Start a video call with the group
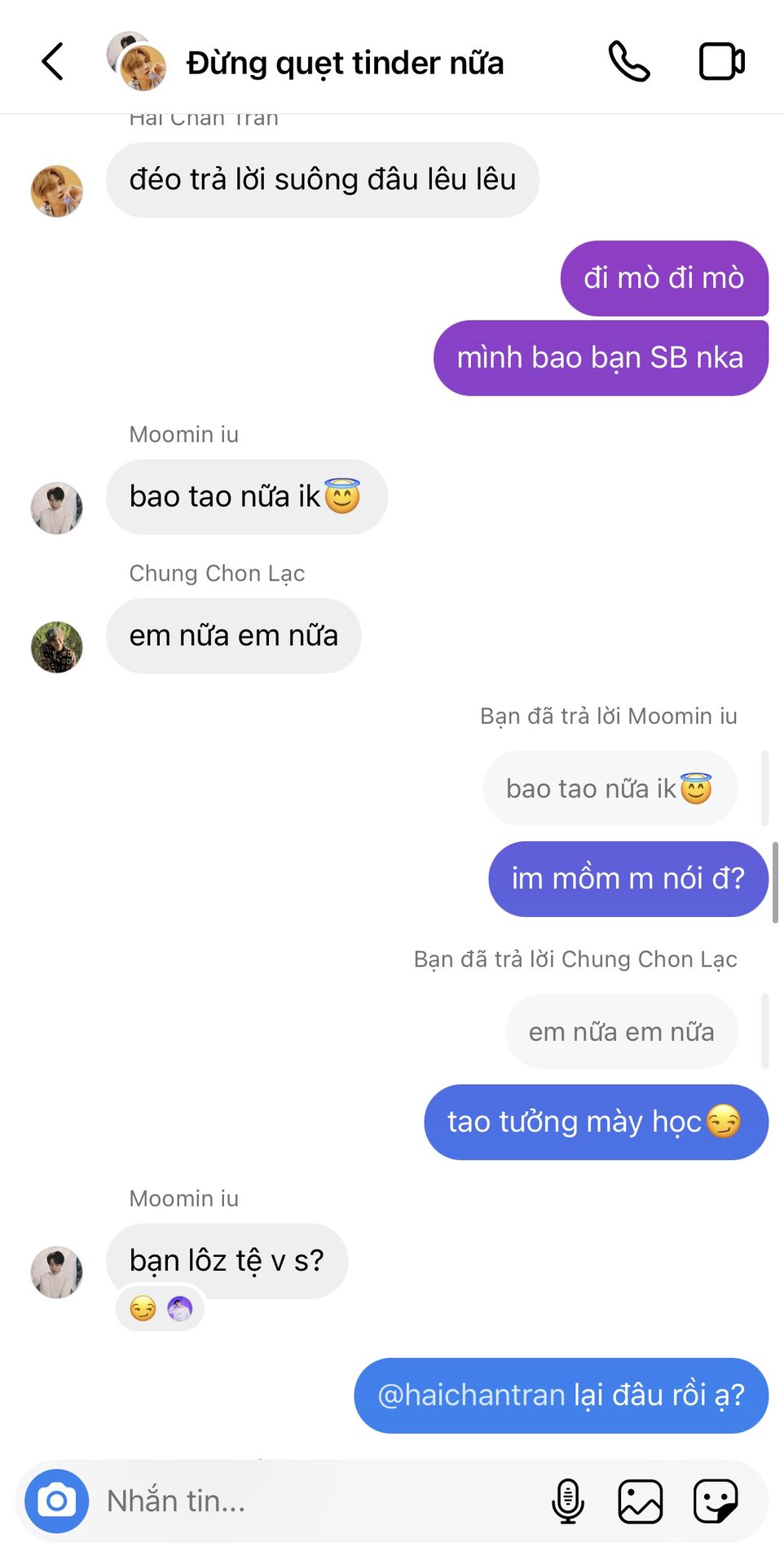Screen dimensions: 784x1565 point(721,62)
